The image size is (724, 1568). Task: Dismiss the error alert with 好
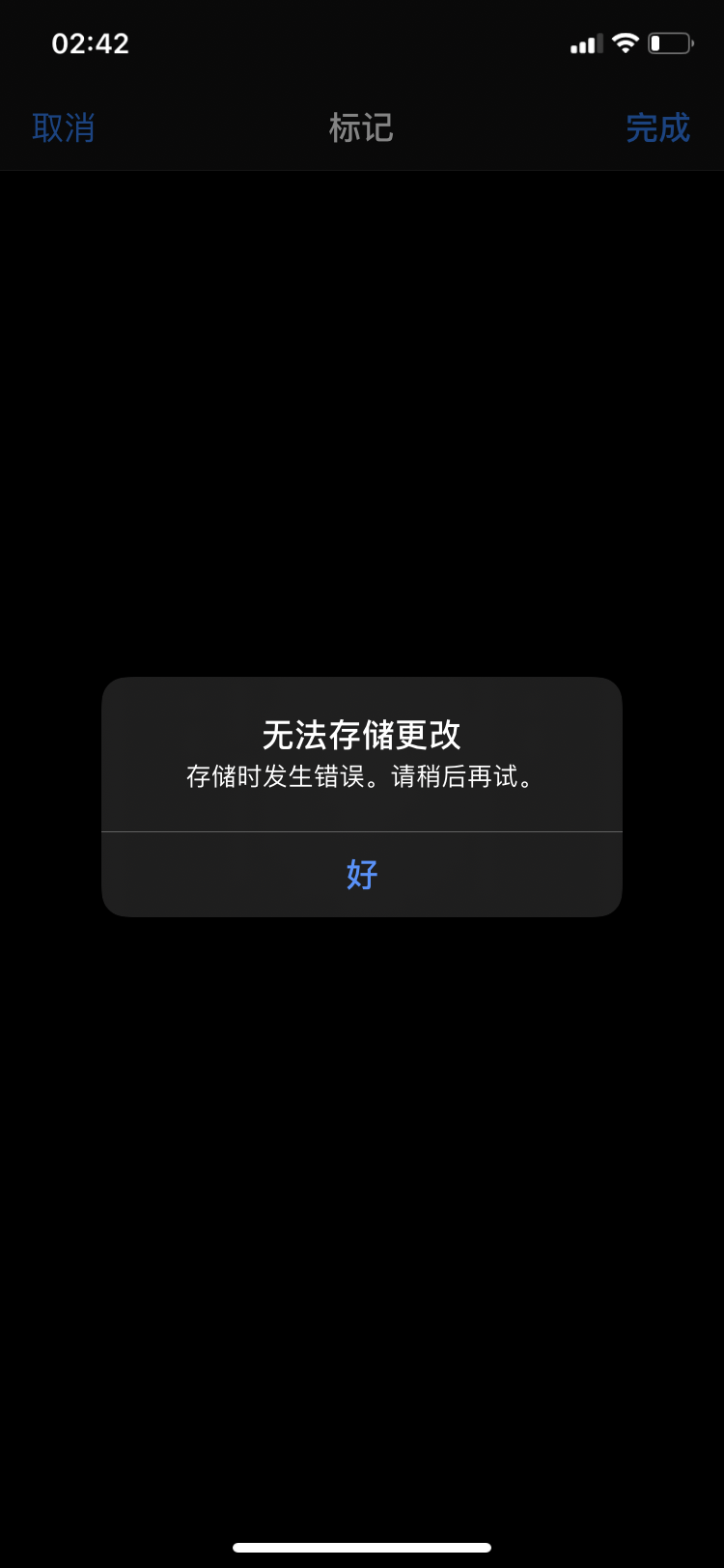pyautogui.click(x=361, y=875)
